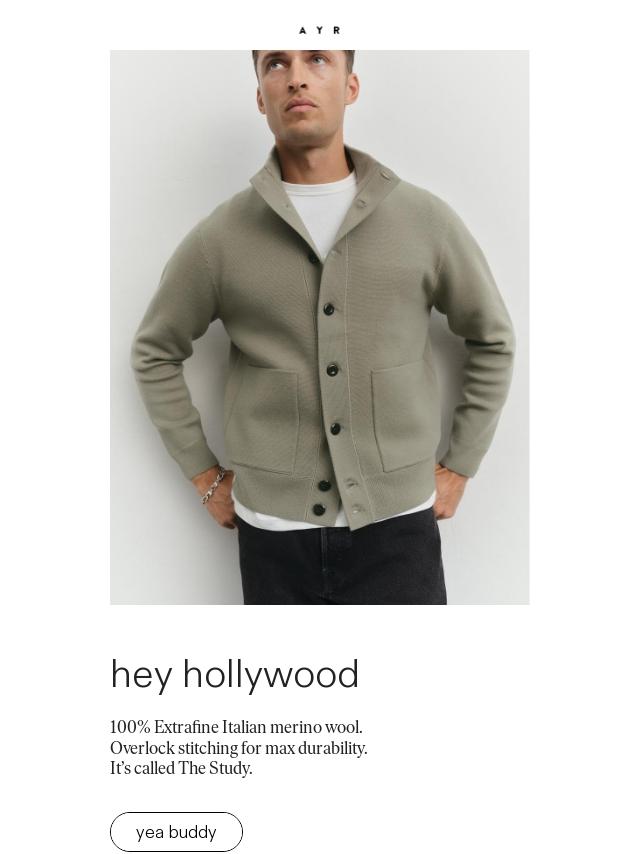Image resolution: width=640 pixels, height=854 pixels.
Task: Tap the 'yea buddy' button
Action: point(176,832)
